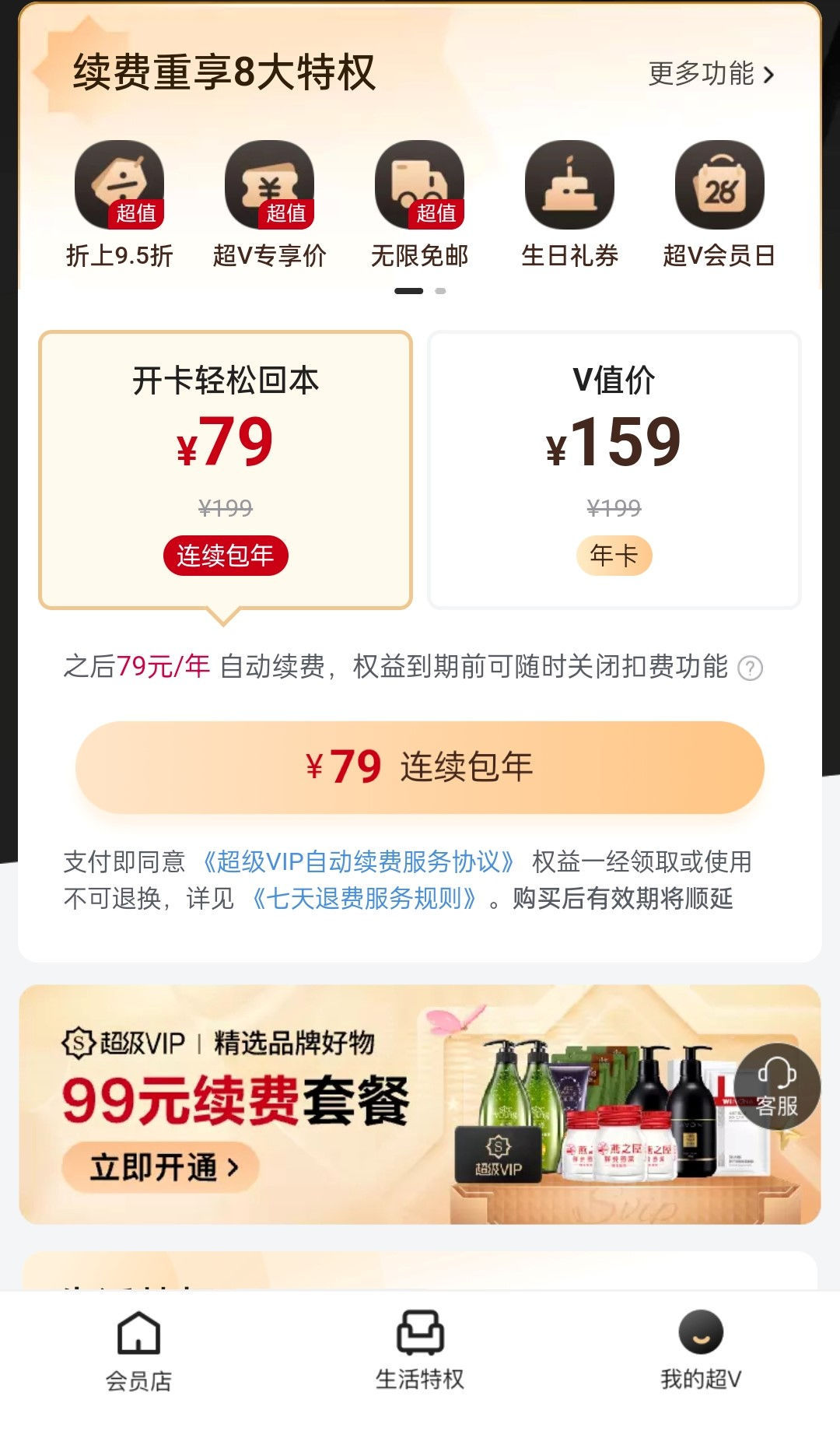
Task: Contact 客服 via the floating button
Action: tap(776, 1087)
